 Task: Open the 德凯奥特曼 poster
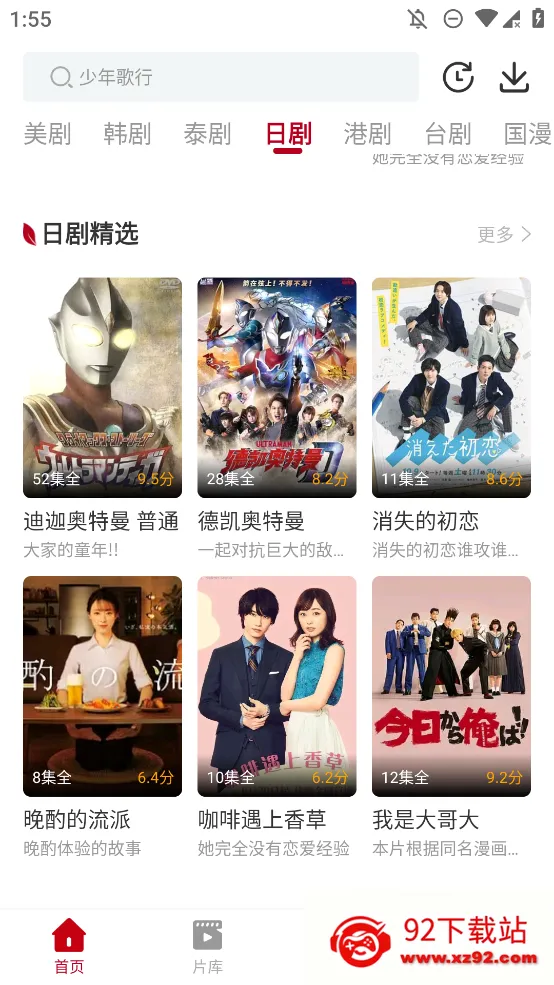pyautogui.click(x=277, y=388)
